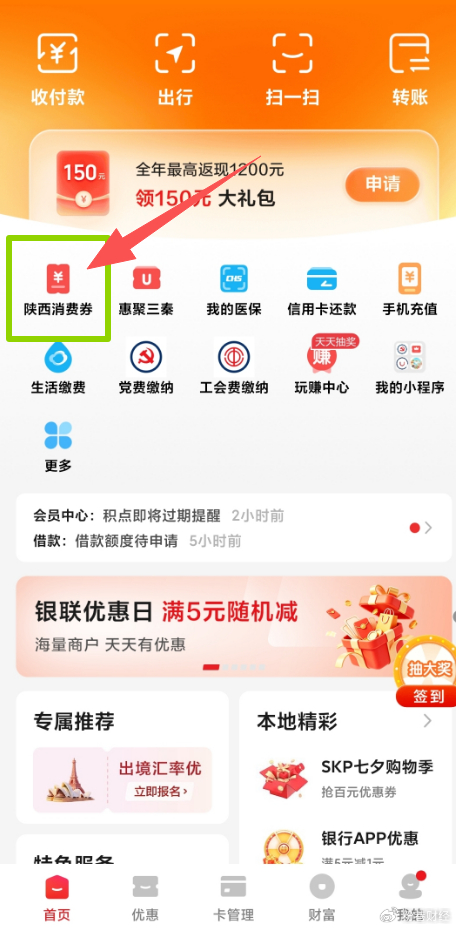Open the 银联优惠日 banner

(x=233, y=626)
